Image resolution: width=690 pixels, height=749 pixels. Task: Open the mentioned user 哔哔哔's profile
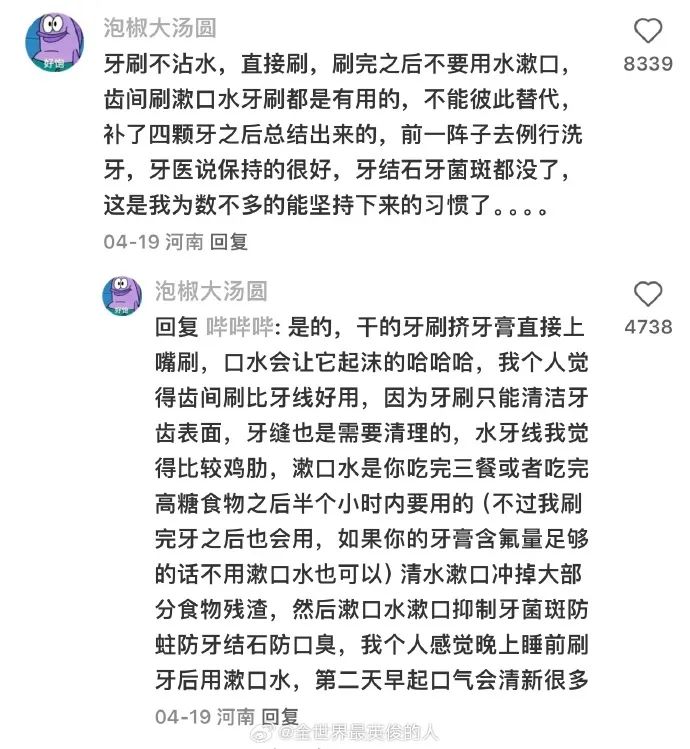point(241,328)
